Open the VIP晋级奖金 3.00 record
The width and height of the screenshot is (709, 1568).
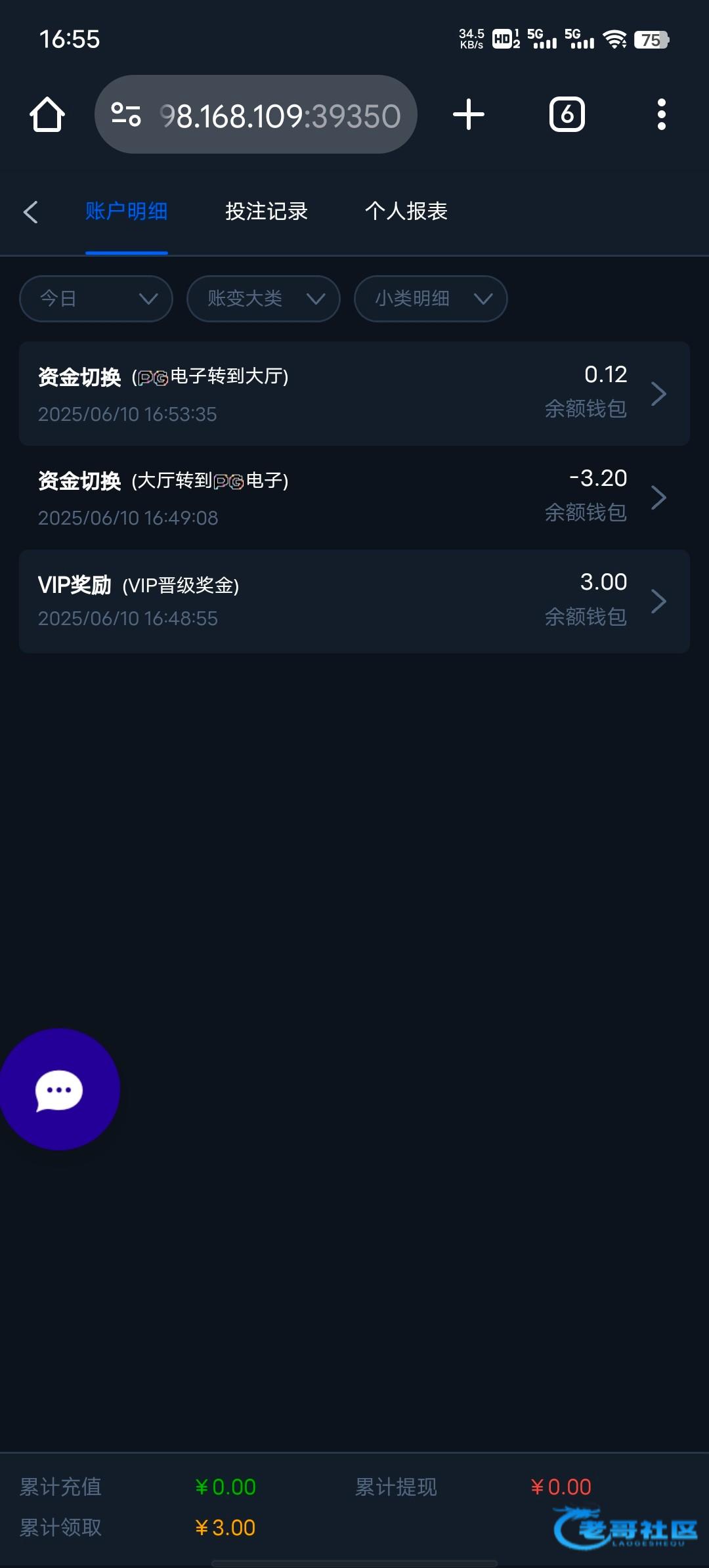click(354, 601)
